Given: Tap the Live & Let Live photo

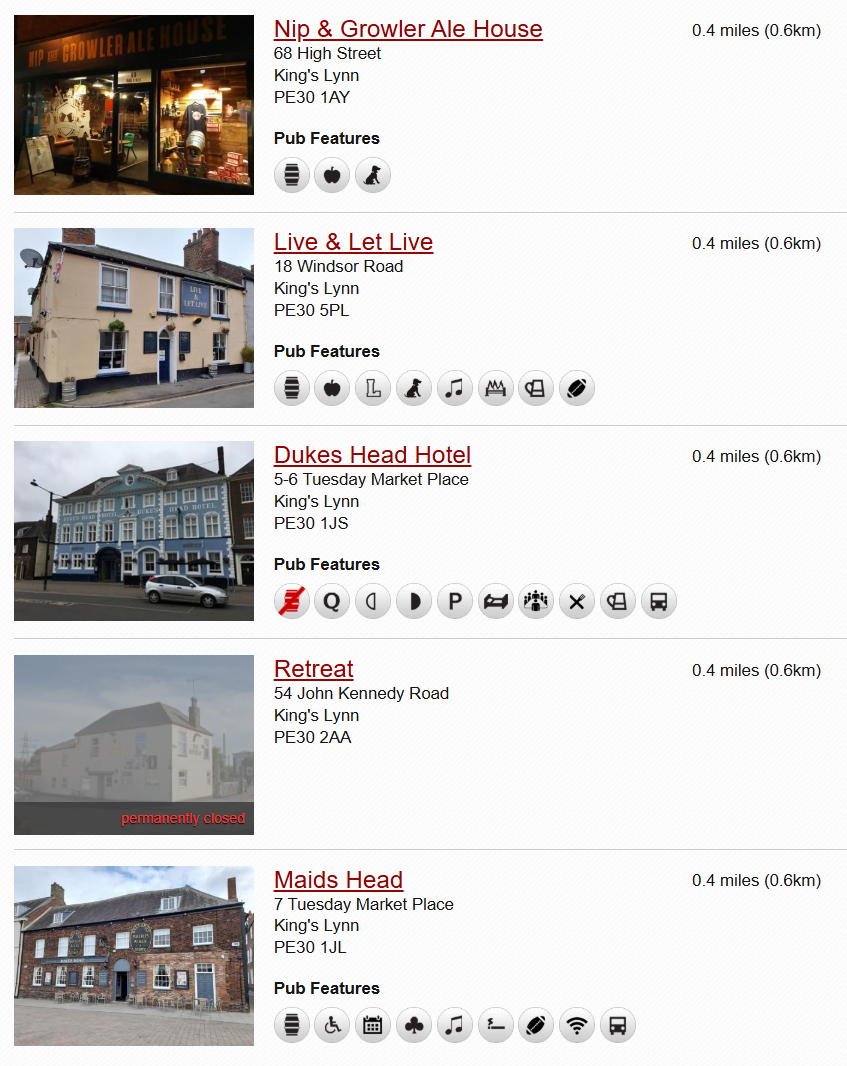Looking at the screenshot, I should point(134,318).
